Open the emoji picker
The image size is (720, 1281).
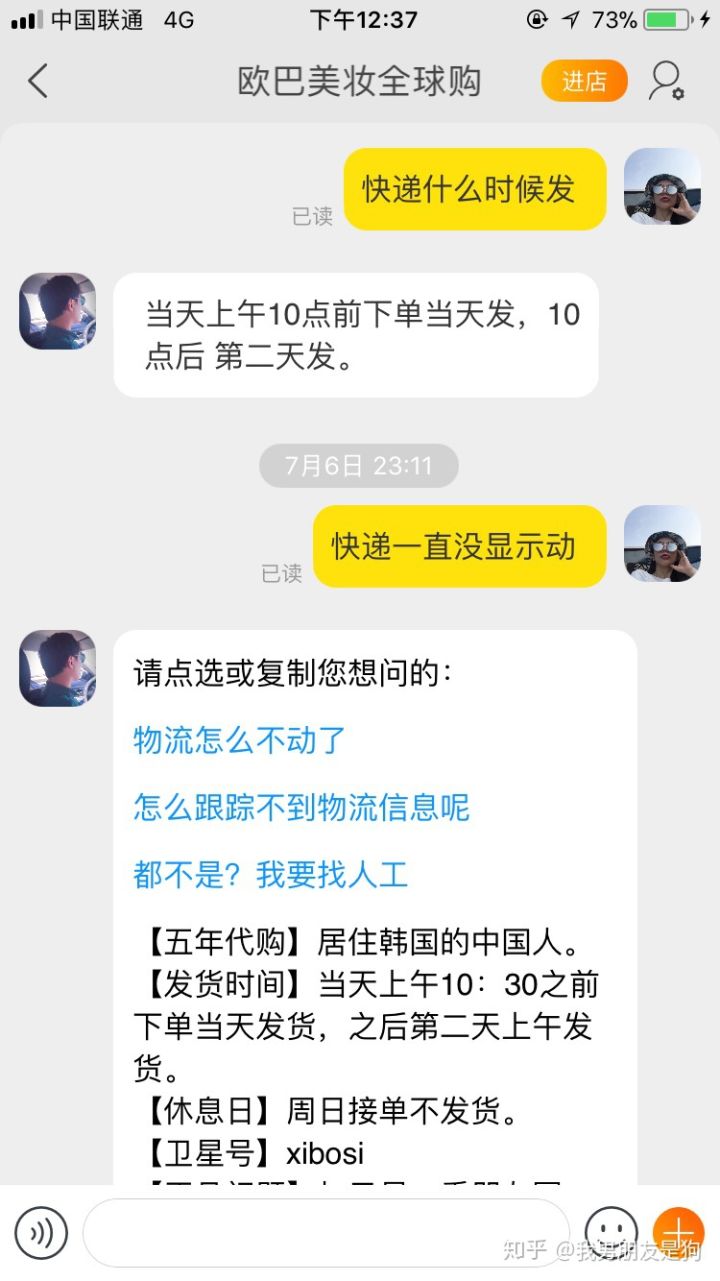pyautogui.click(x=610, y=1230)
